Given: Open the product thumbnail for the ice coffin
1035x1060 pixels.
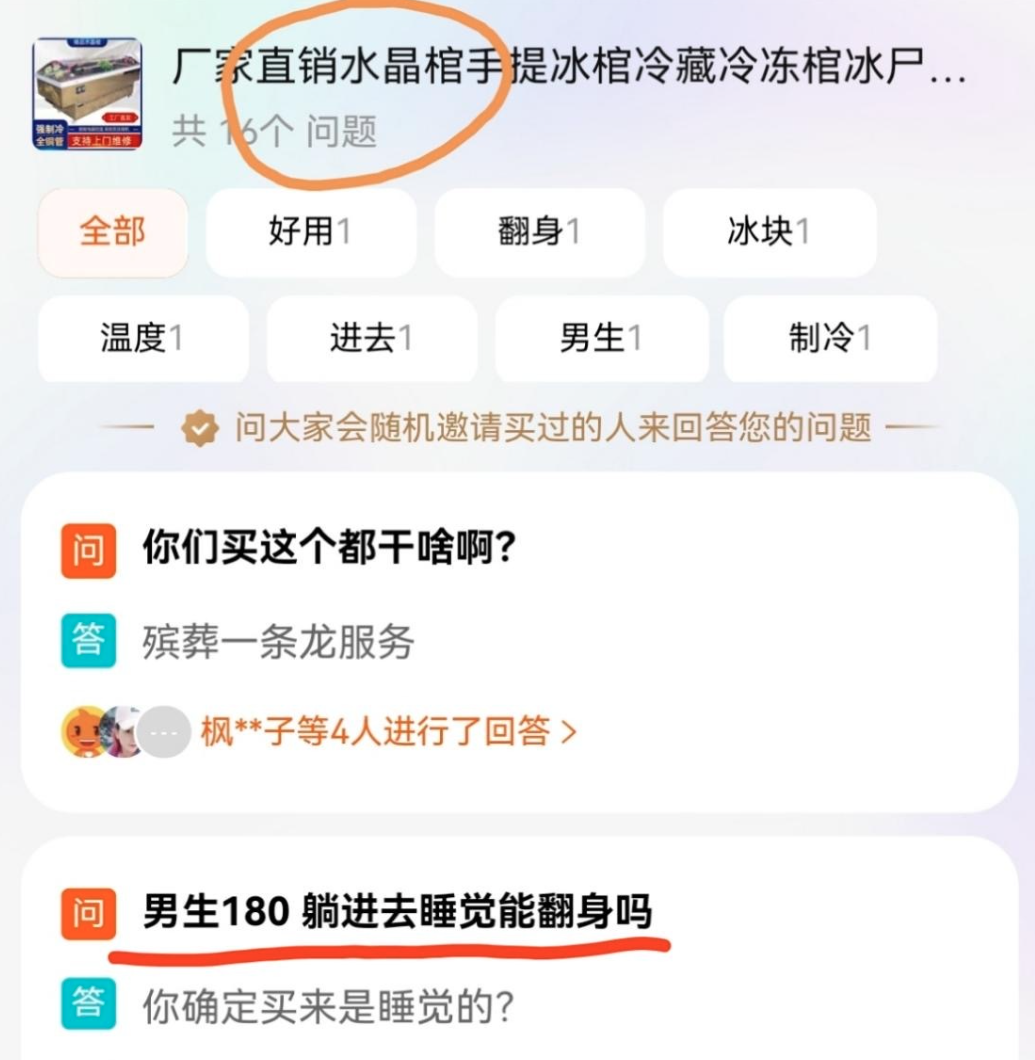Looking at the screenshot, I should point(86,94).
